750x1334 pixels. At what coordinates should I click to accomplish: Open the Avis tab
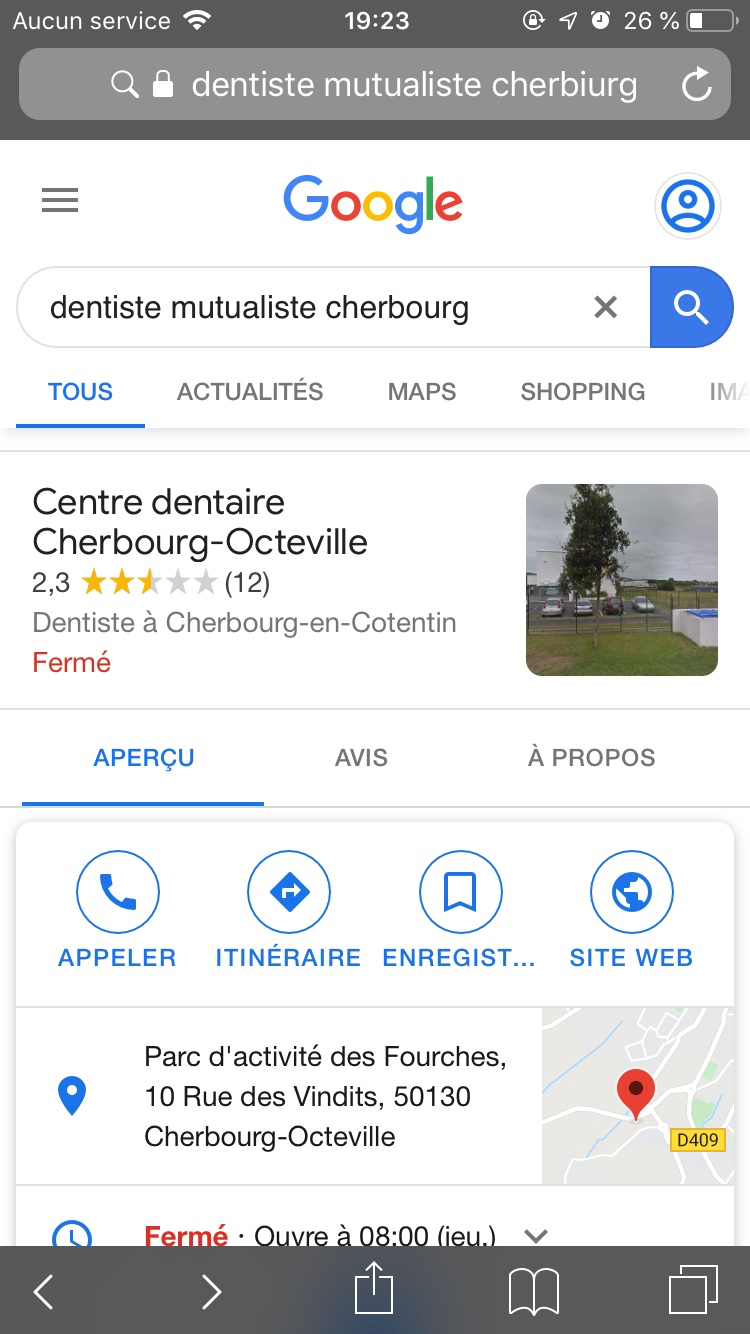(x=361, y=758)
